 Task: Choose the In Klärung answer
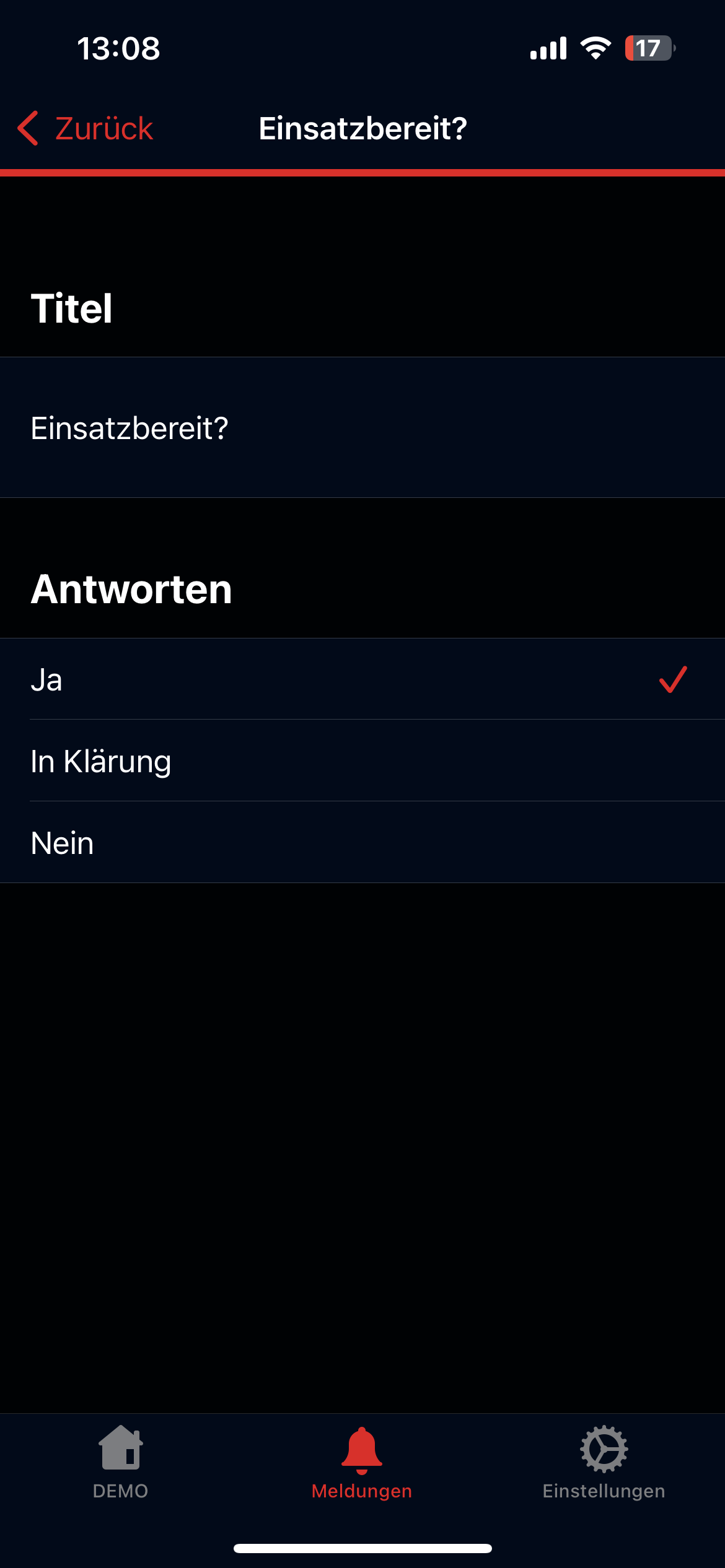point(362,761)
